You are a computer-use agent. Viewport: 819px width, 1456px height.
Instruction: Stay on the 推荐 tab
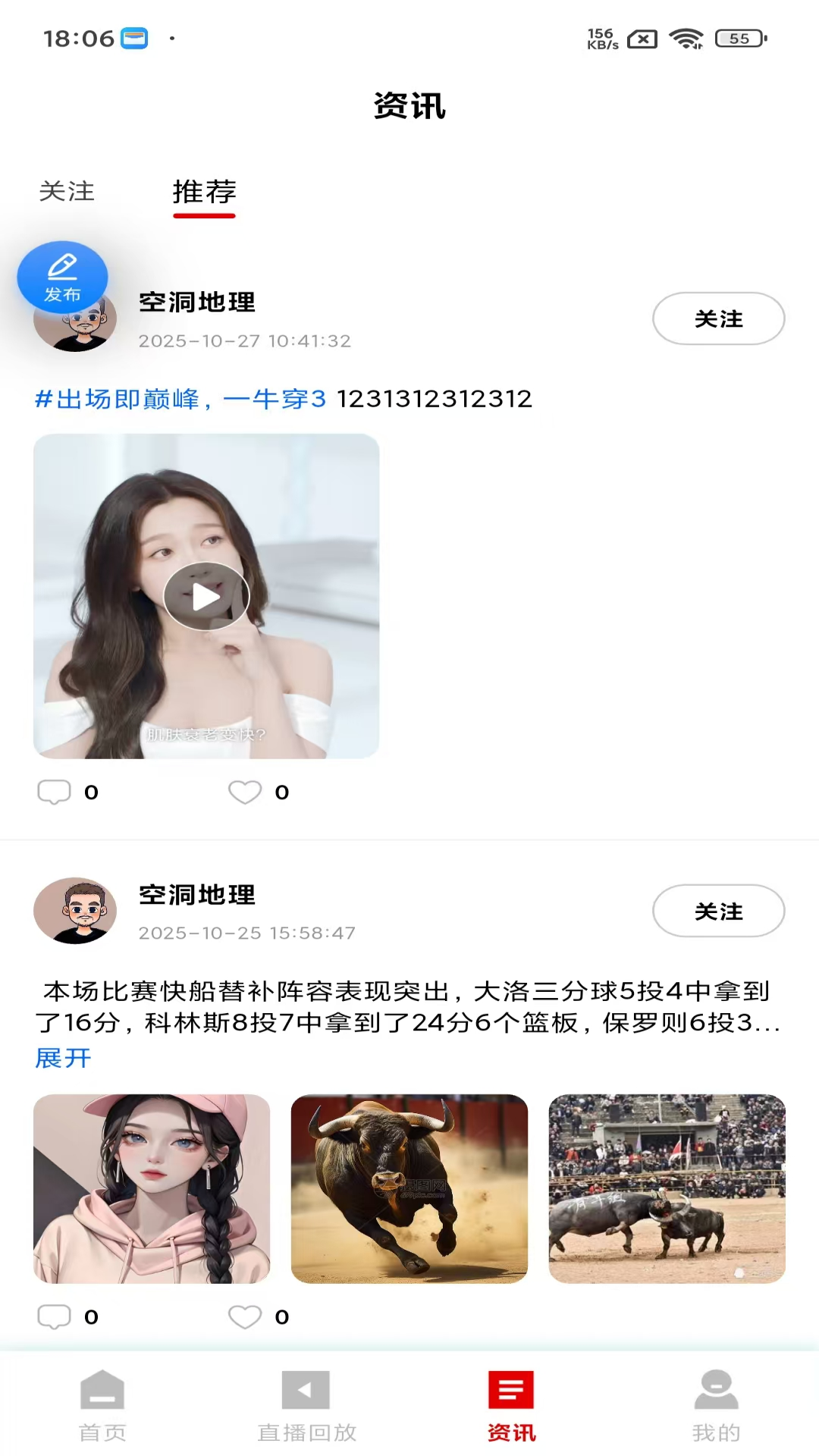pyautogui.click(x=203, y=192)
